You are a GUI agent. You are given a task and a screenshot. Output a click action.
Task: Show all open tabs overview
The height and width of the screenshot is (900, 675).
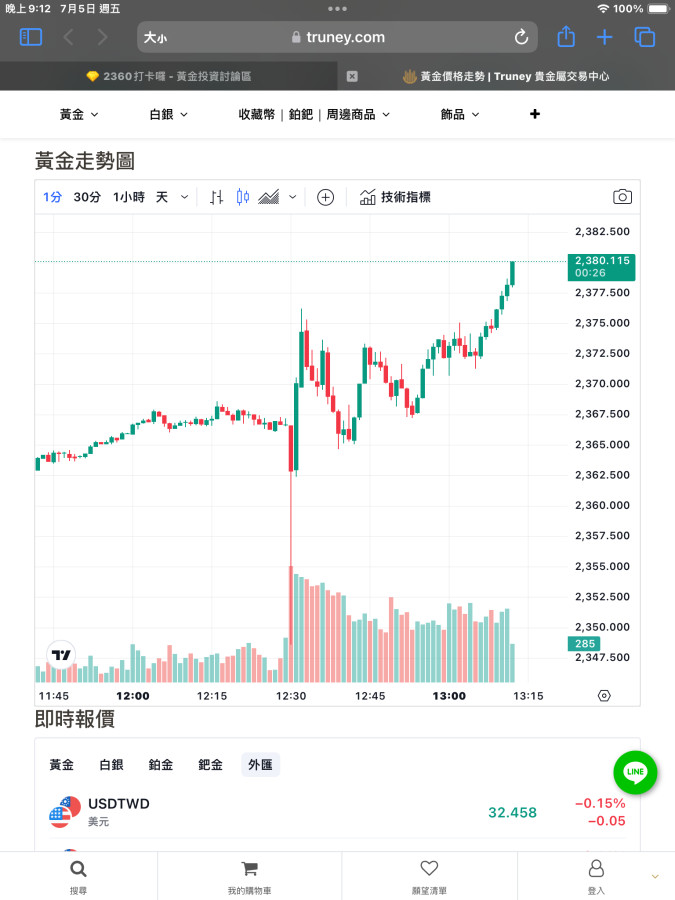click(x=645, y=37)
